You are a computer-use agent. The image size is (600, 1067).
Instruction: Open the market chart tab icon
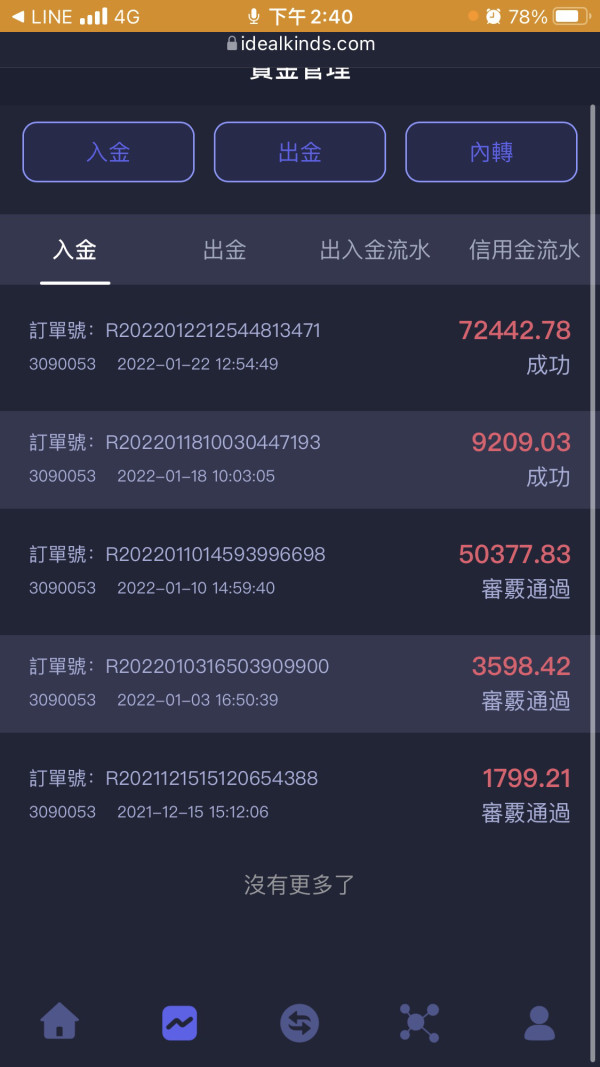coord(180,1023)
